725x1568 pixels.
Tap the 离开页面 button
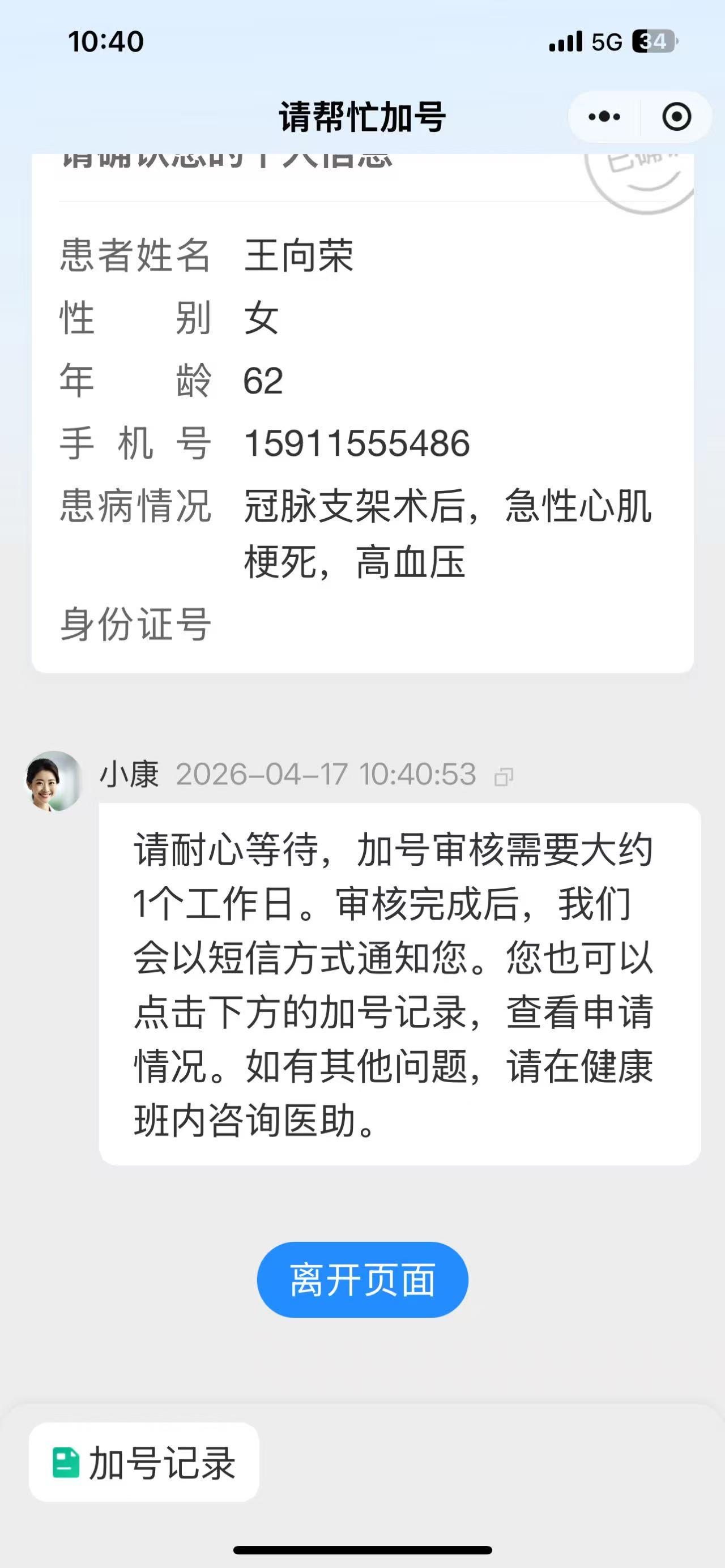362,1280
